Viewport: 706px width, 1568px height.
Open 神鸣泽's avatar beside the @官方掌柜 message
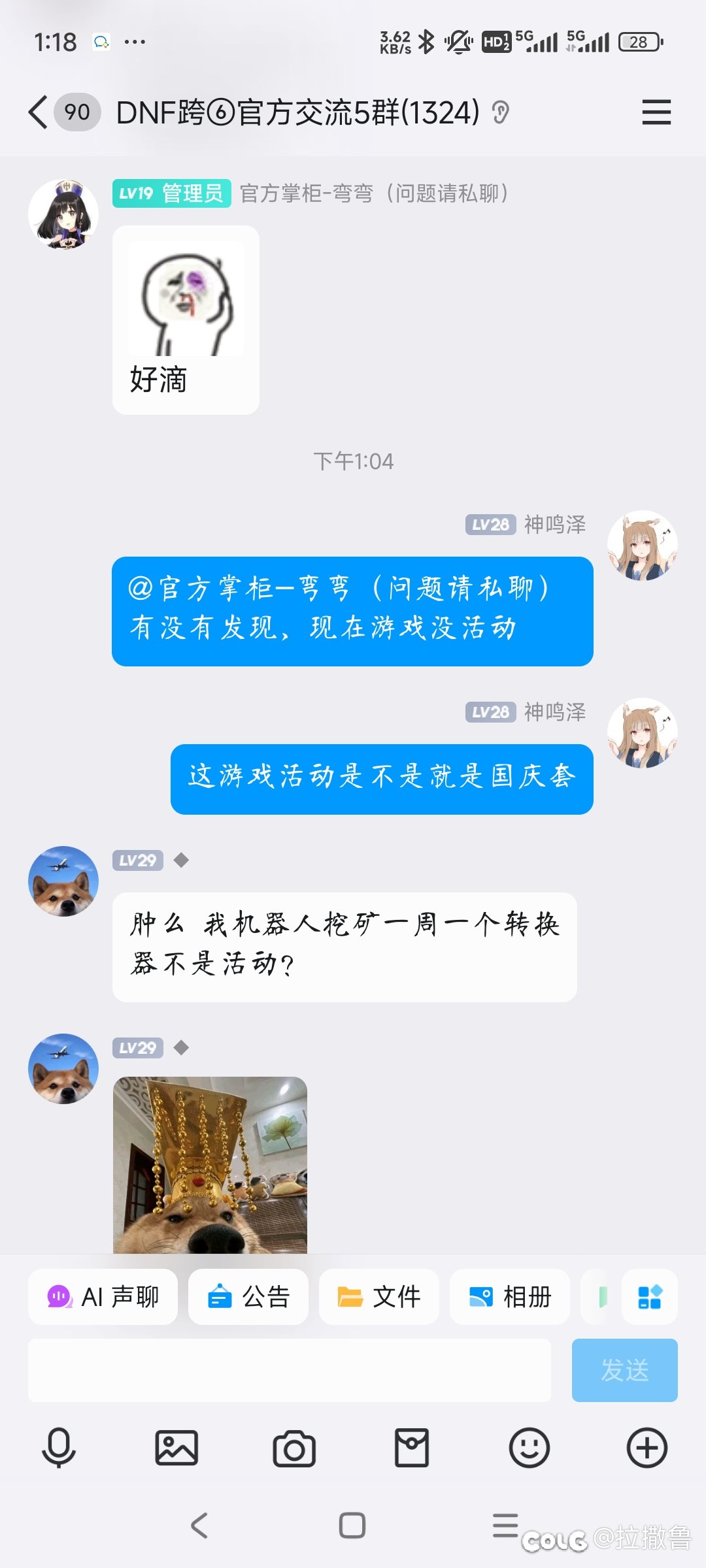pyautogui.click(x=643, y=546)
